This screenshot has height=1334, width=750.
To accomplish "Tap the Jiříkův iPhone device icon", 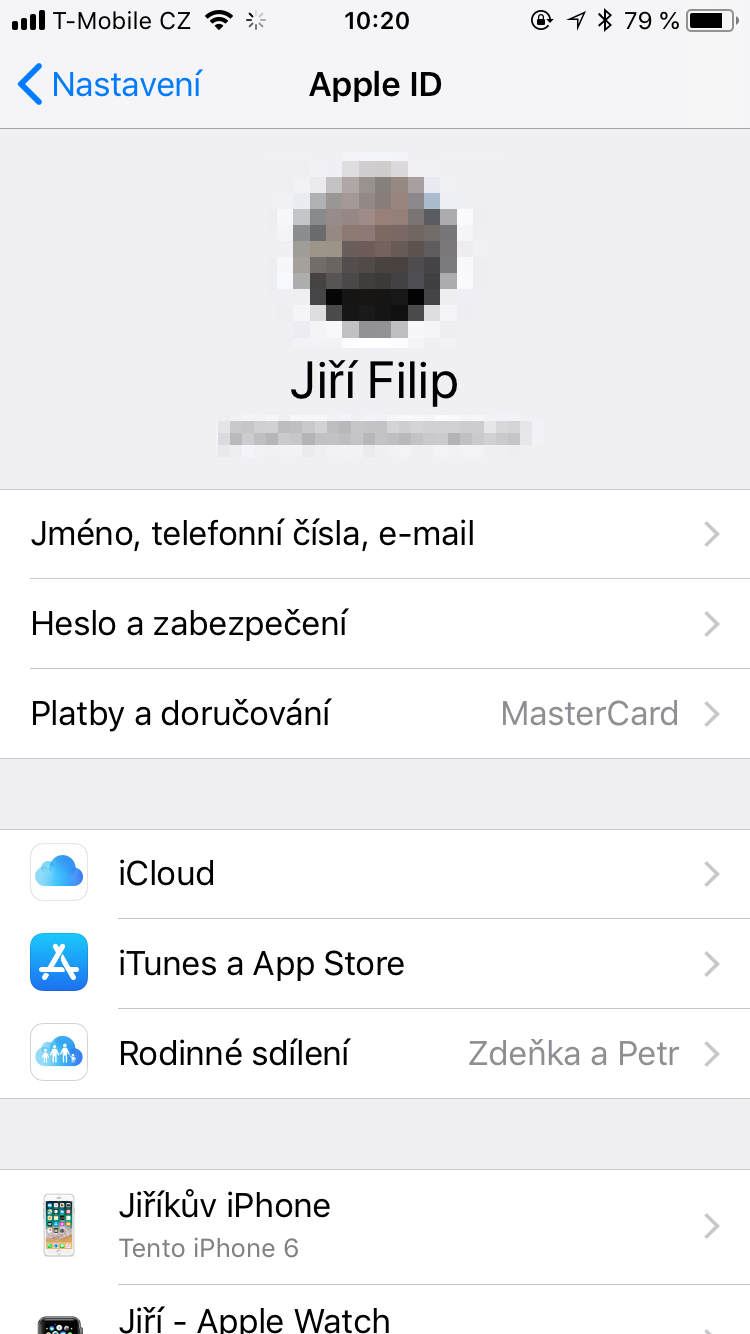I will click(58, 1224).
